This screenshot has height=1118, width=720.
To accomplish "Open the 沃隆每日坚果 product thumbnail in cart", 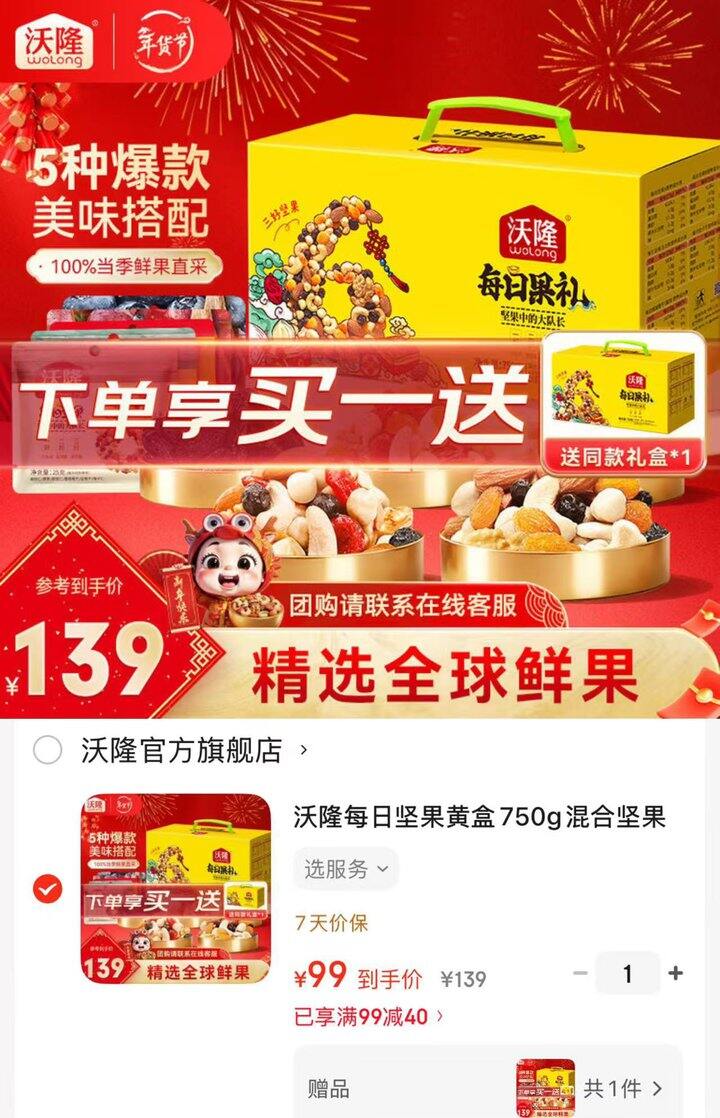I will coord(176,888).
